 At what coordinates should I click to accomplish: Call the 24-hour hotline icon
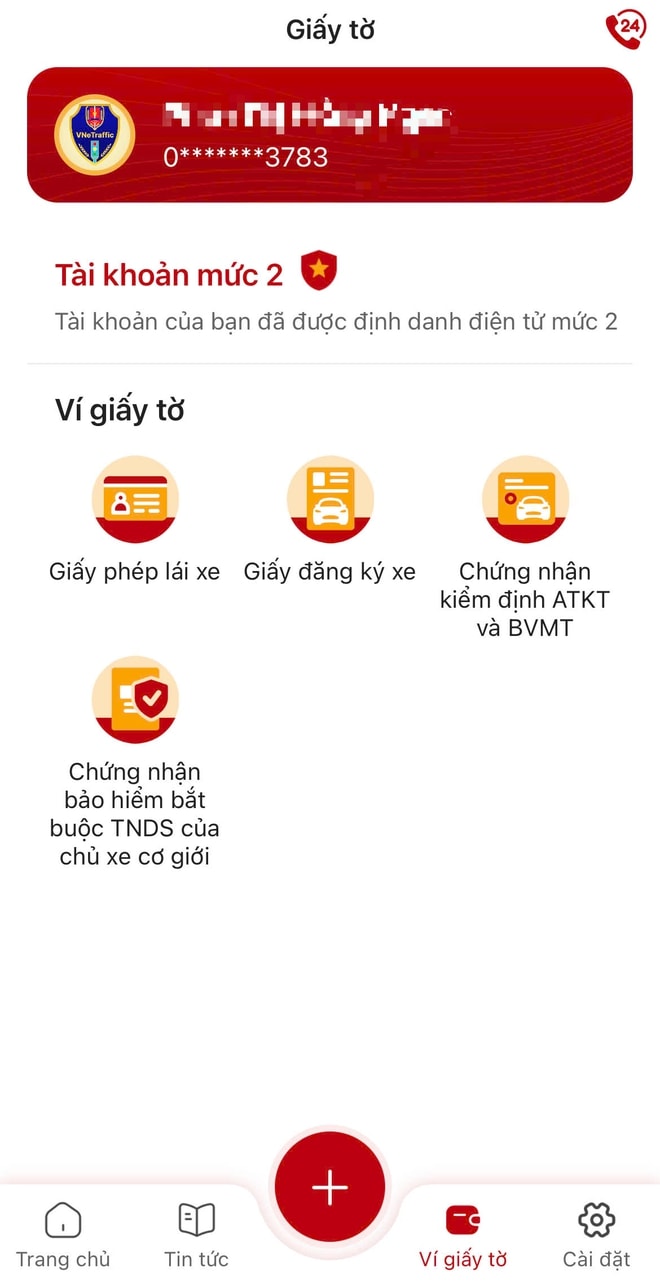click(x=626, y=29)
